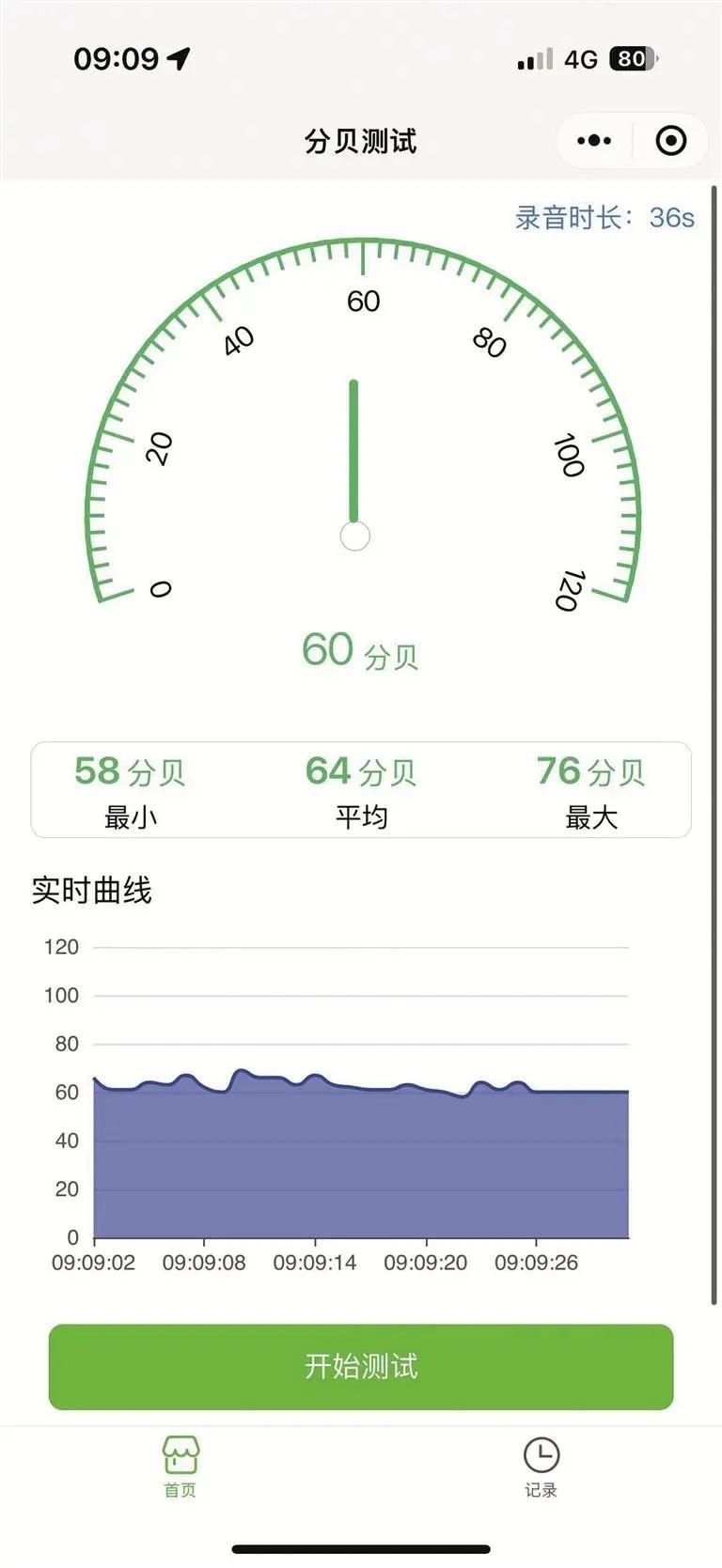The image size is (722, 1568).
Task: Open the 记录 tab
Action: (541, 1466)
